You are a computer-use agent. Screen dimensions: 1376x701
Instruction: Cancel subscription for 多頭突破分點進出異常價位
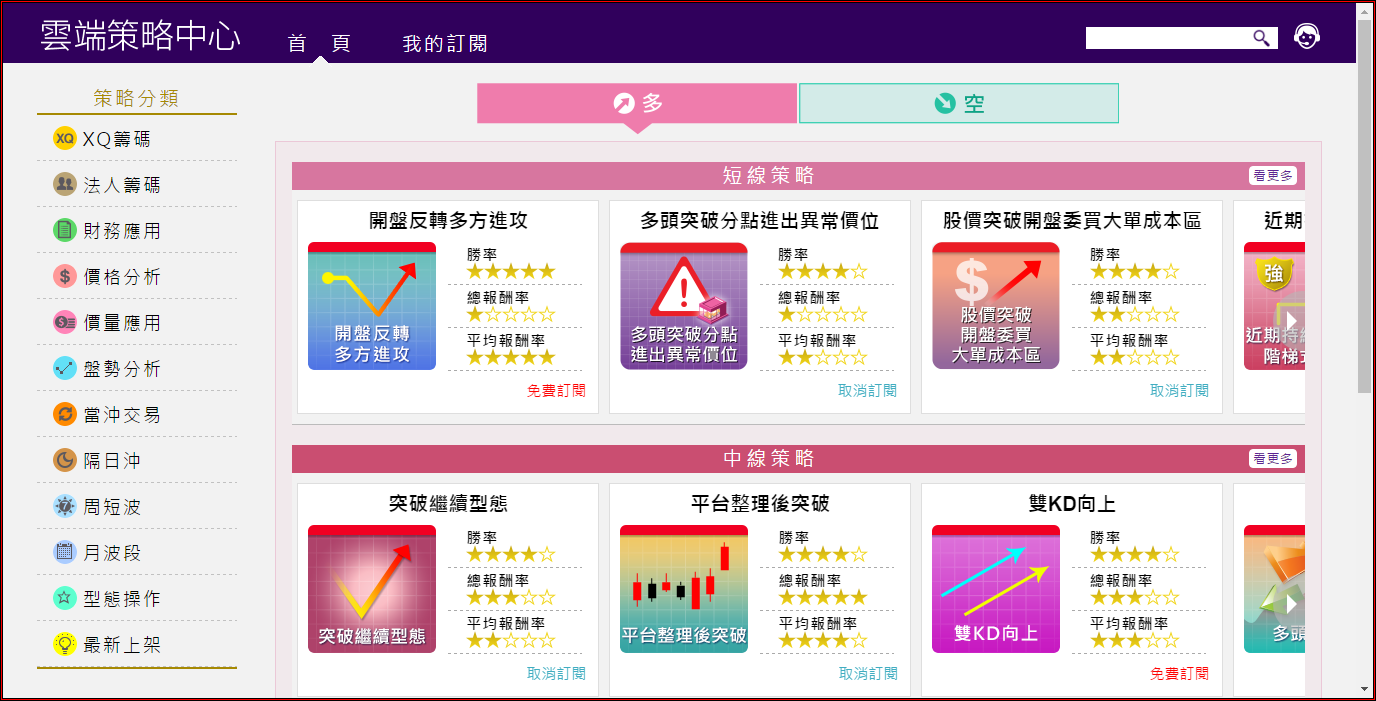[x=867, y=391]
